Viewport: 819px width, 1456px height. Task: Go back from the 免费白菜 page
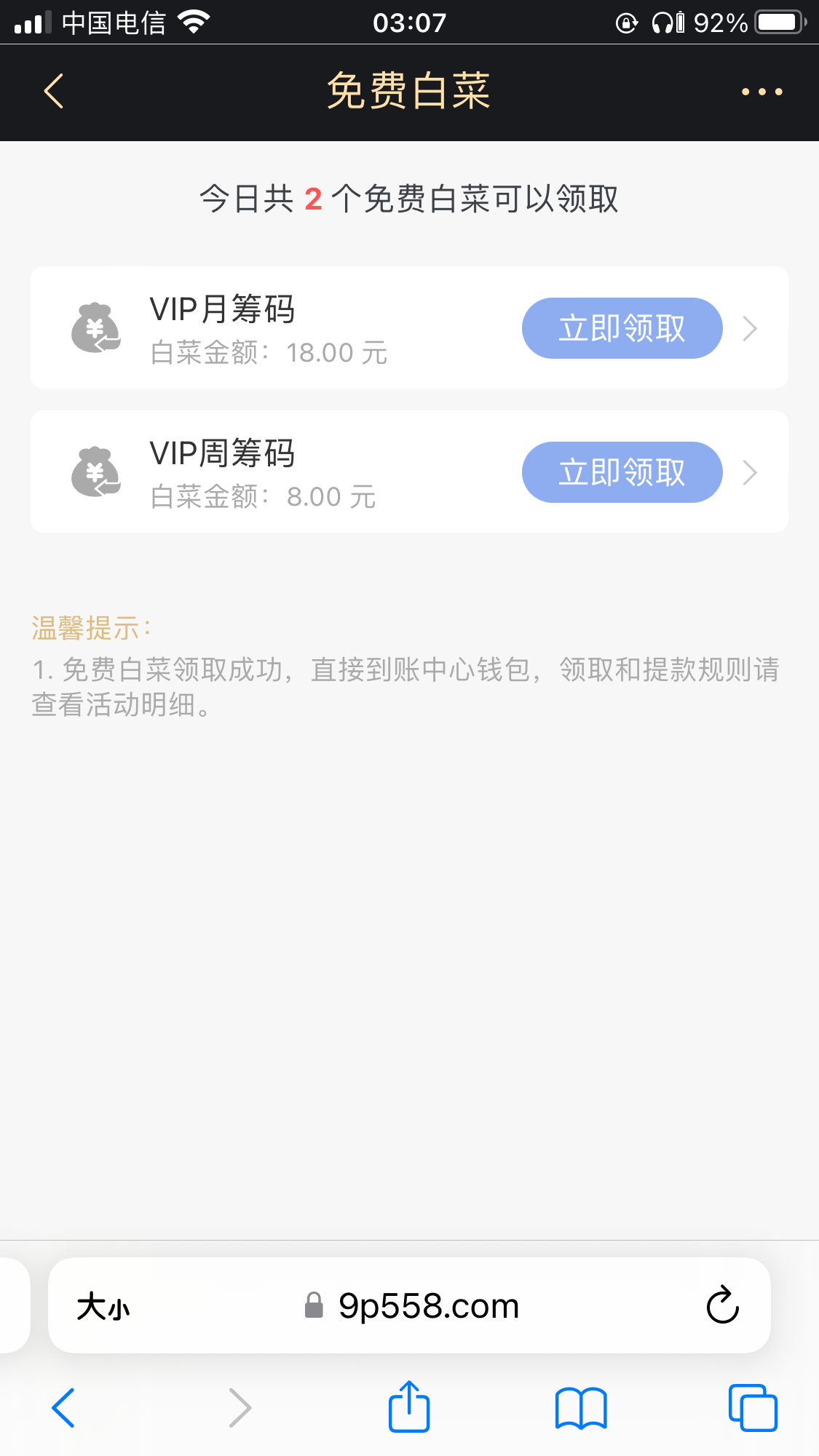pyautogui.click(x=55, y=92)
